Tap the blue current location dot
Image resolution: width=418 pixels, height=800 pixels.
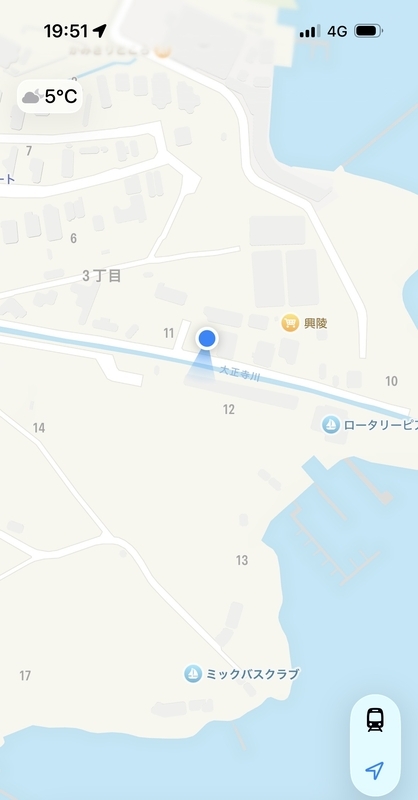(x=207, y=338)
